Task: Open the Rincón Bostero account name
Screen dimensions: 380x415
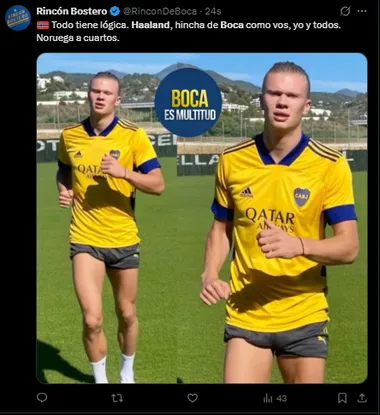Action: coord(72,11)
